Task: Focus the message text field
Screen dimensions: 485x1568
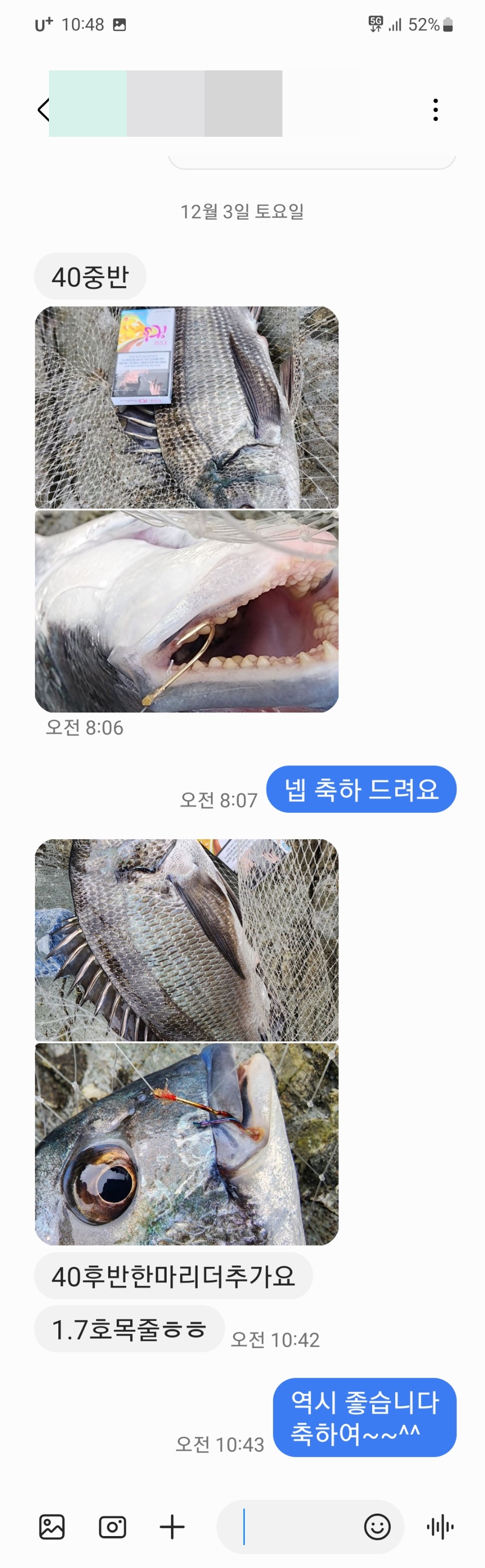Action: click(292, 1527)
